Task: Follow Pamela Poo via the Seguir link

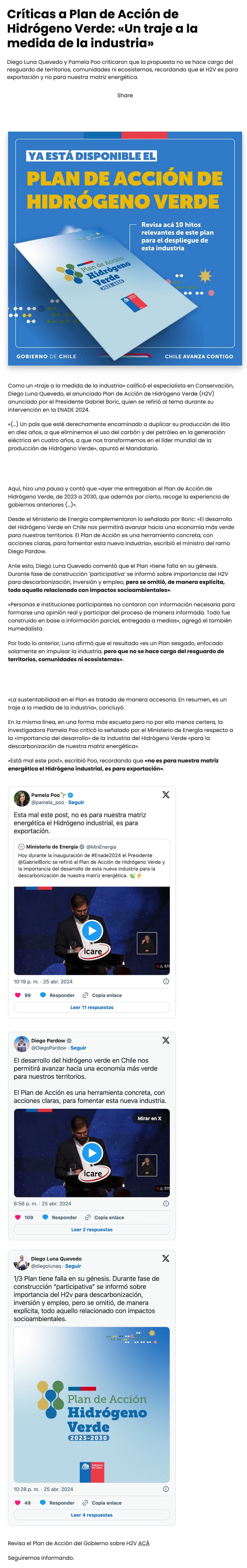Action: click(x=76, y=803)
